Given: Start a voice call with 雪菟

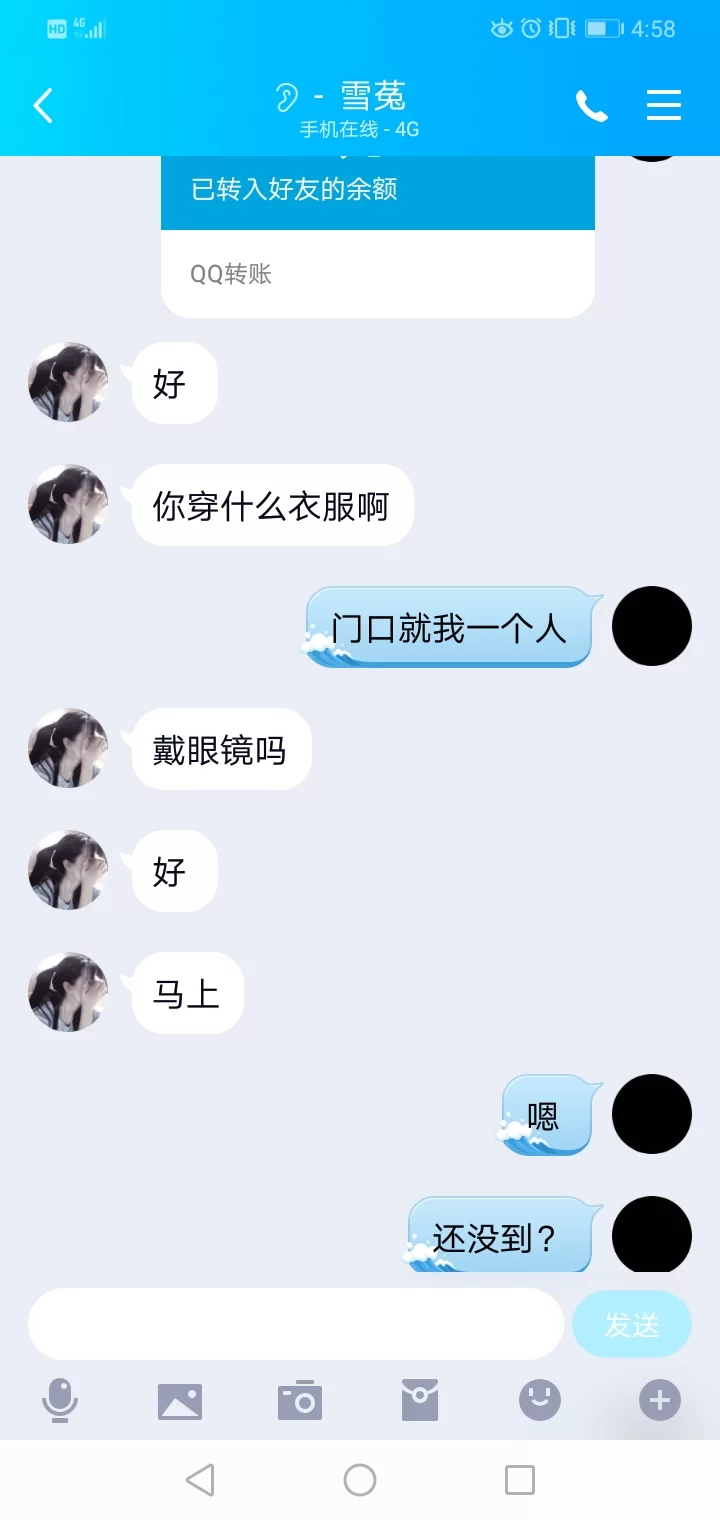Looking at the screenshot, I should [x=591, y=105].
